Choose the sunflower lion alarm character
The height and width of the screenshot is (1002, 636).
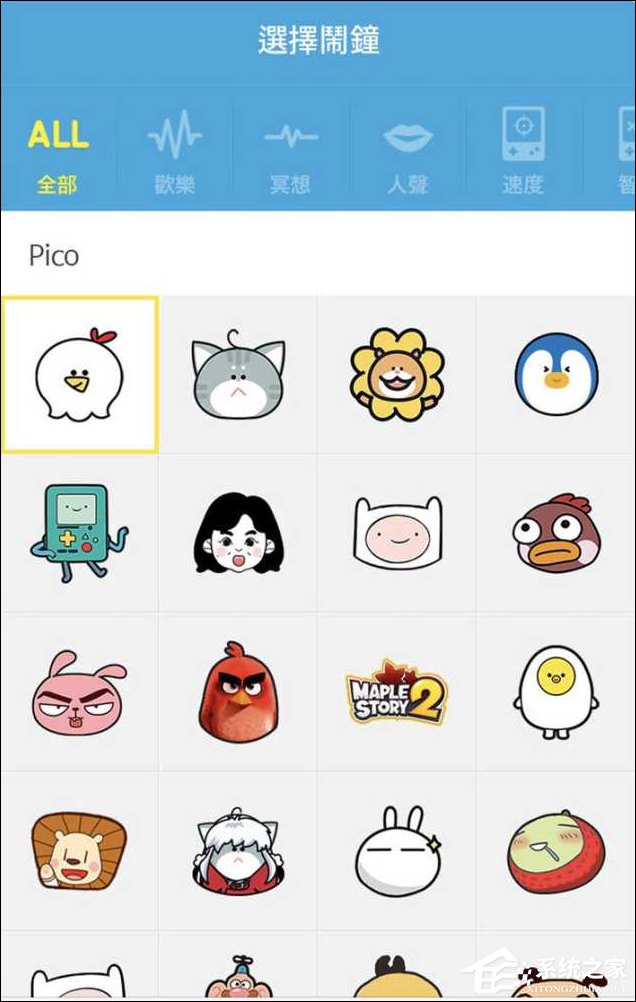click(x=397, y=375)
